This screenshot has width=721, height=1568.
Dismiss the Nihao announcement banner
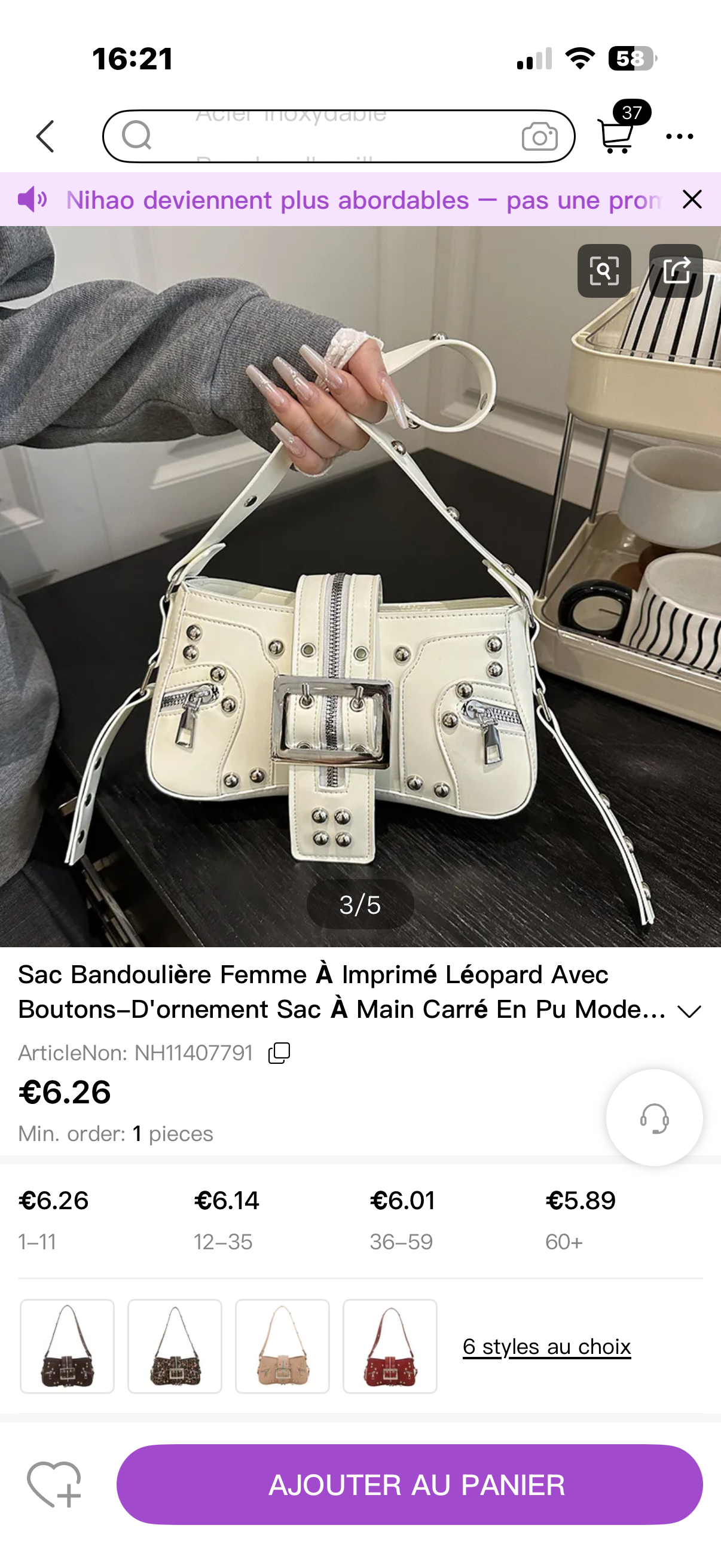click(x=692, y=199)
